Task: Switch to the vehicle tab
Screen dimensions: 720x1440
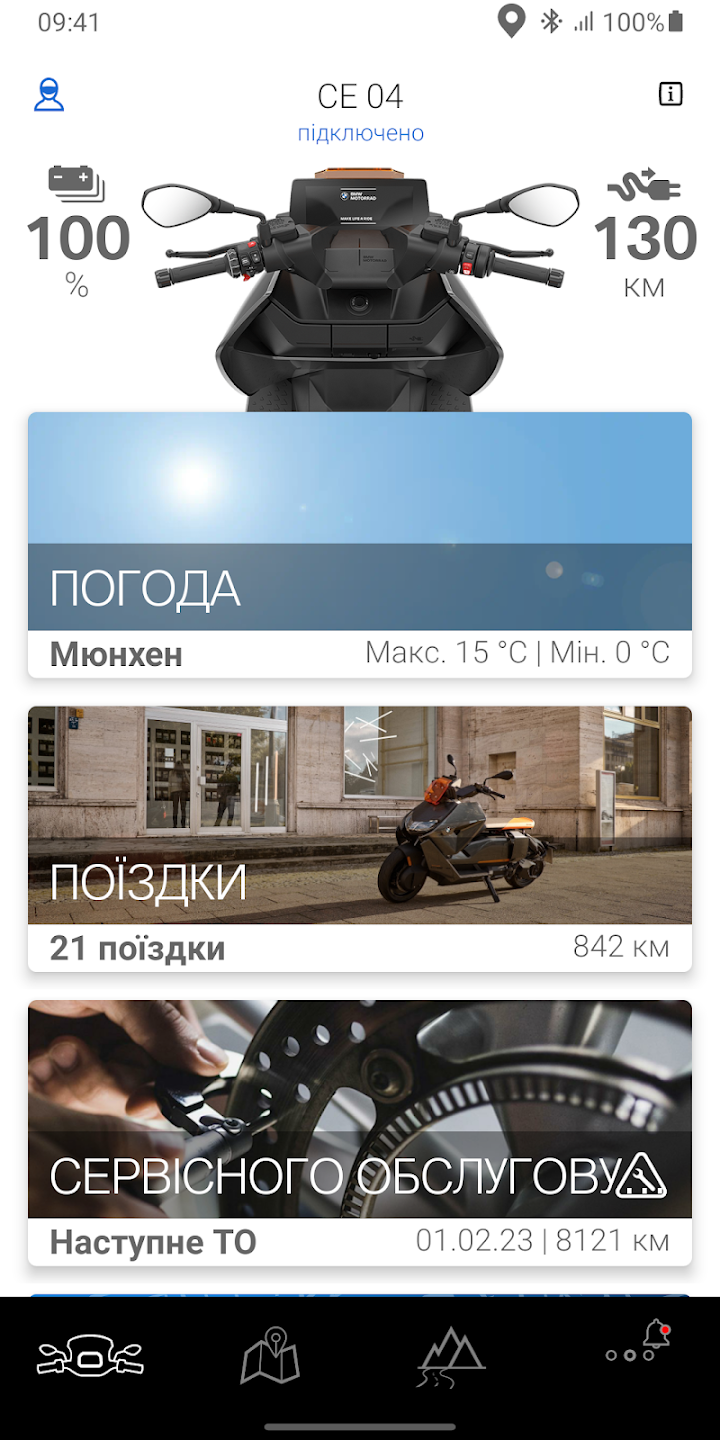Action: tap(90, 1358)
